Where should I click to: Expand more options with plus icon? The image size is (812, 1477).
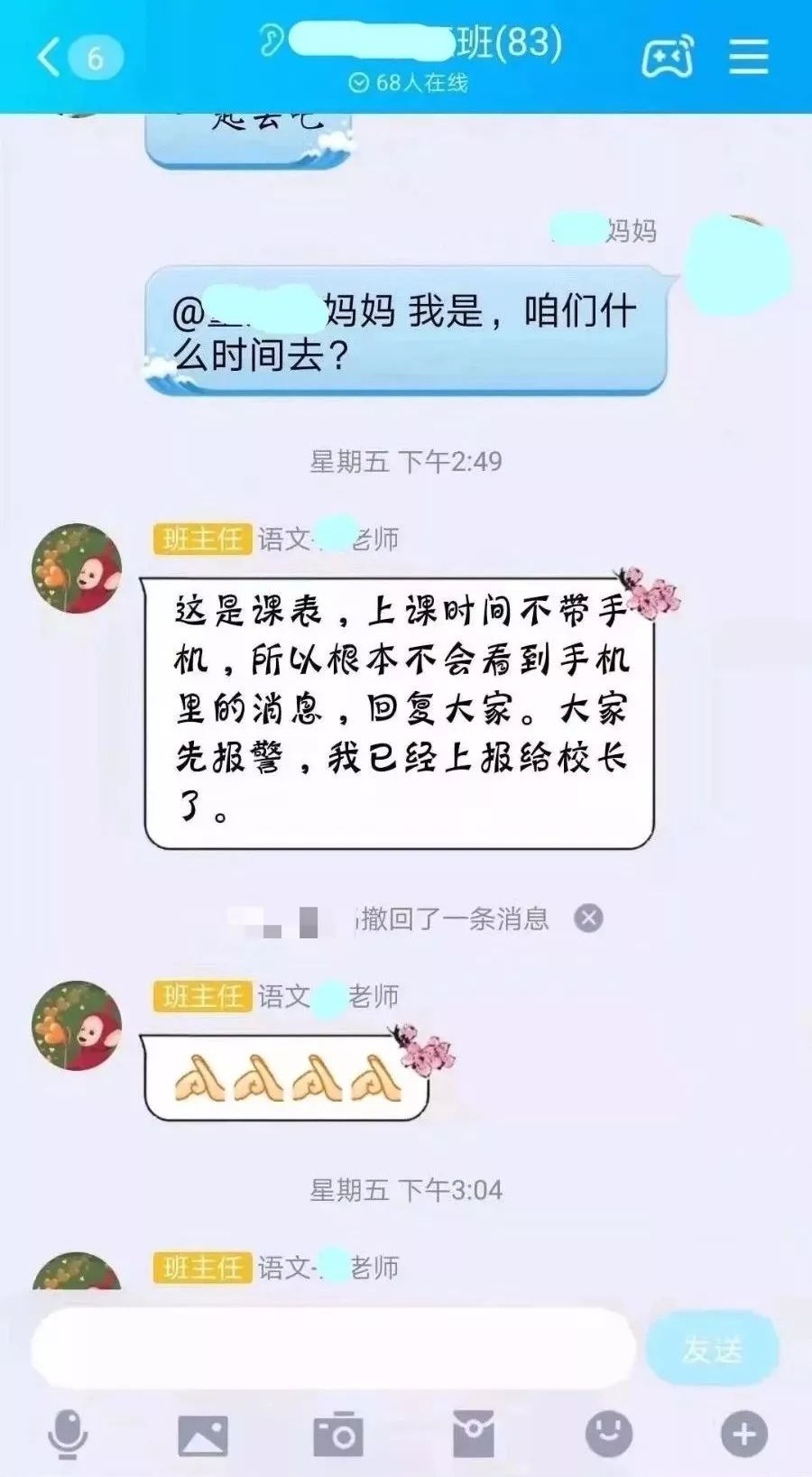(x=744, y=1434)
